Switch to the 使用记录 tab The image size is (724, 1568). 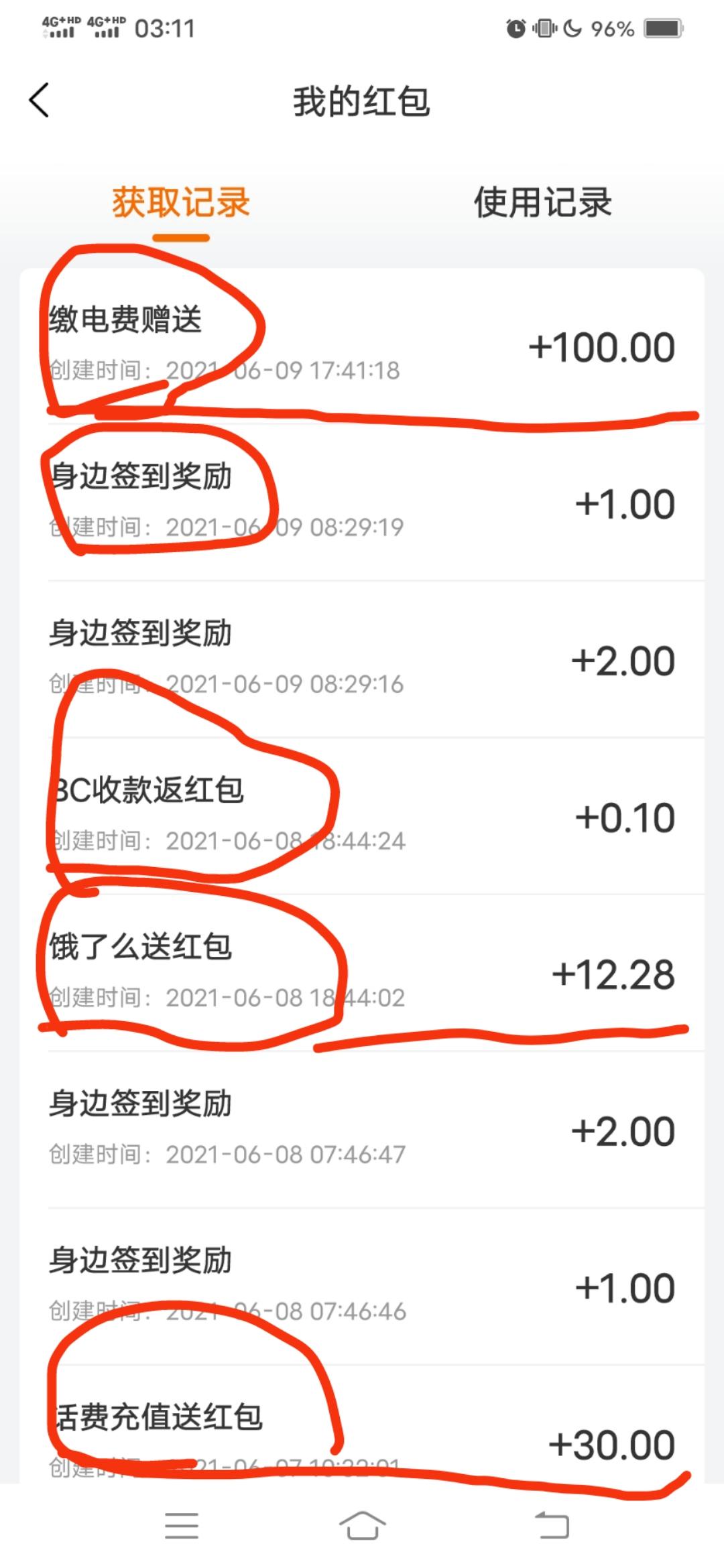pyautogui.click(x=543, y=201)
